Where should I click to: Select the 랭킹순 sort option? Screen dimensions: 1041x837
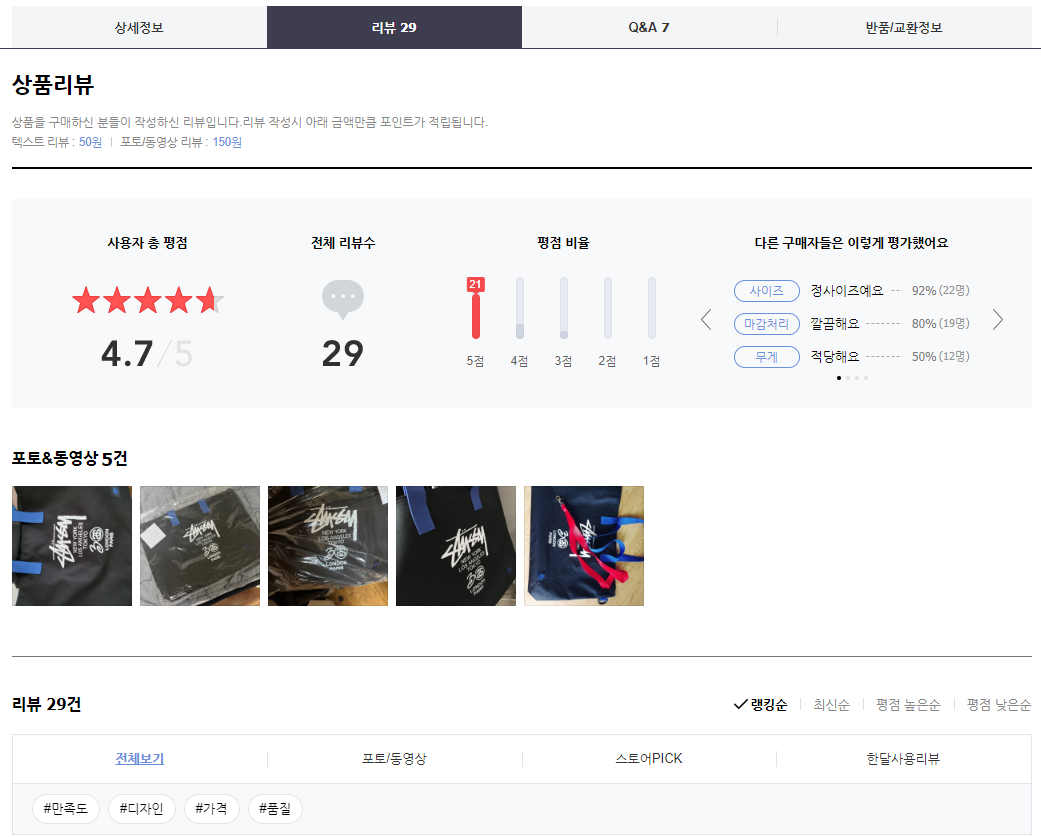762,705
